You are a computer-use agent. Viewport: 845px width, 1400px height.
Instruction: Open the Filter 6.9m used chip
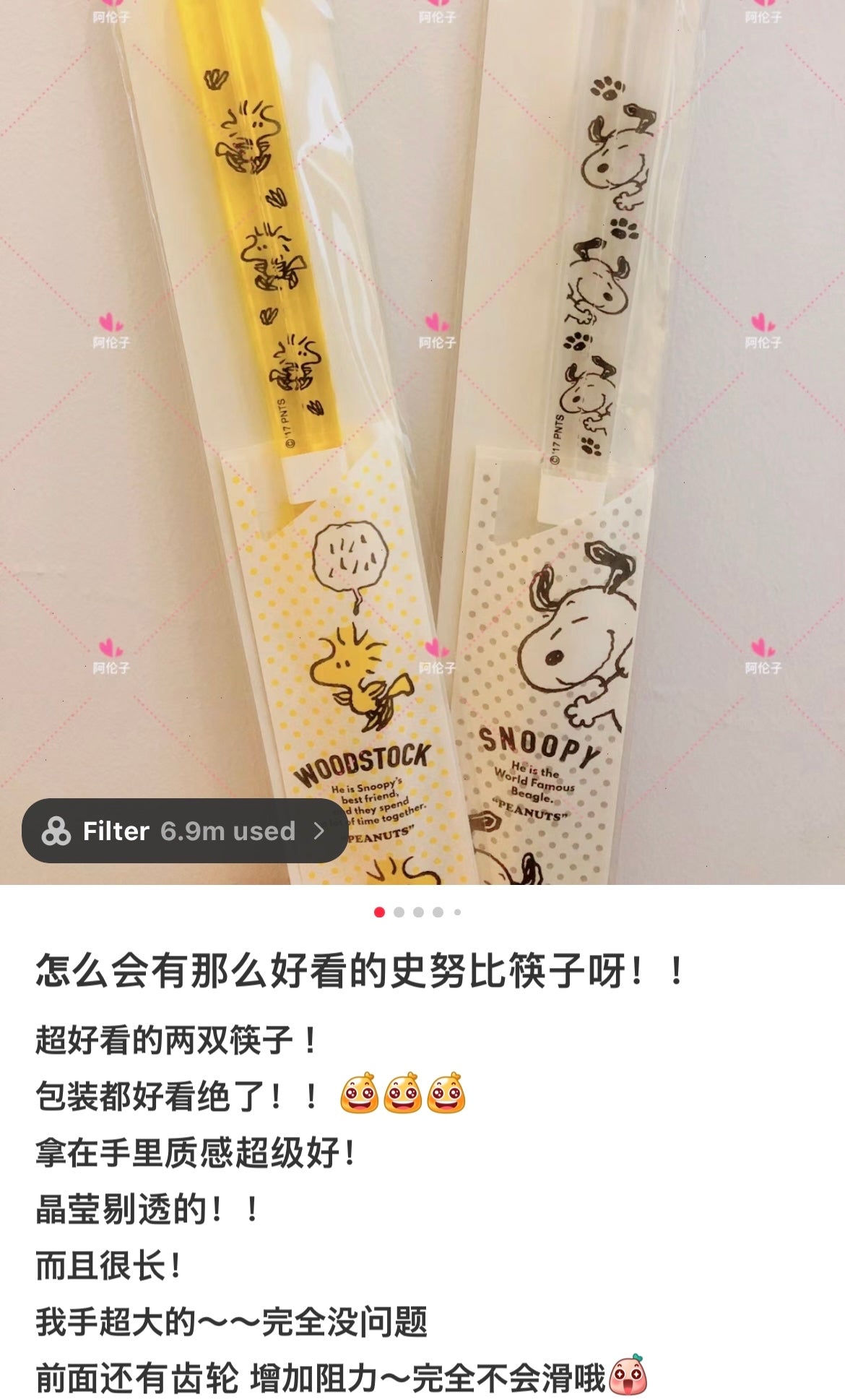pyautogui.click(x=185, y=831)
